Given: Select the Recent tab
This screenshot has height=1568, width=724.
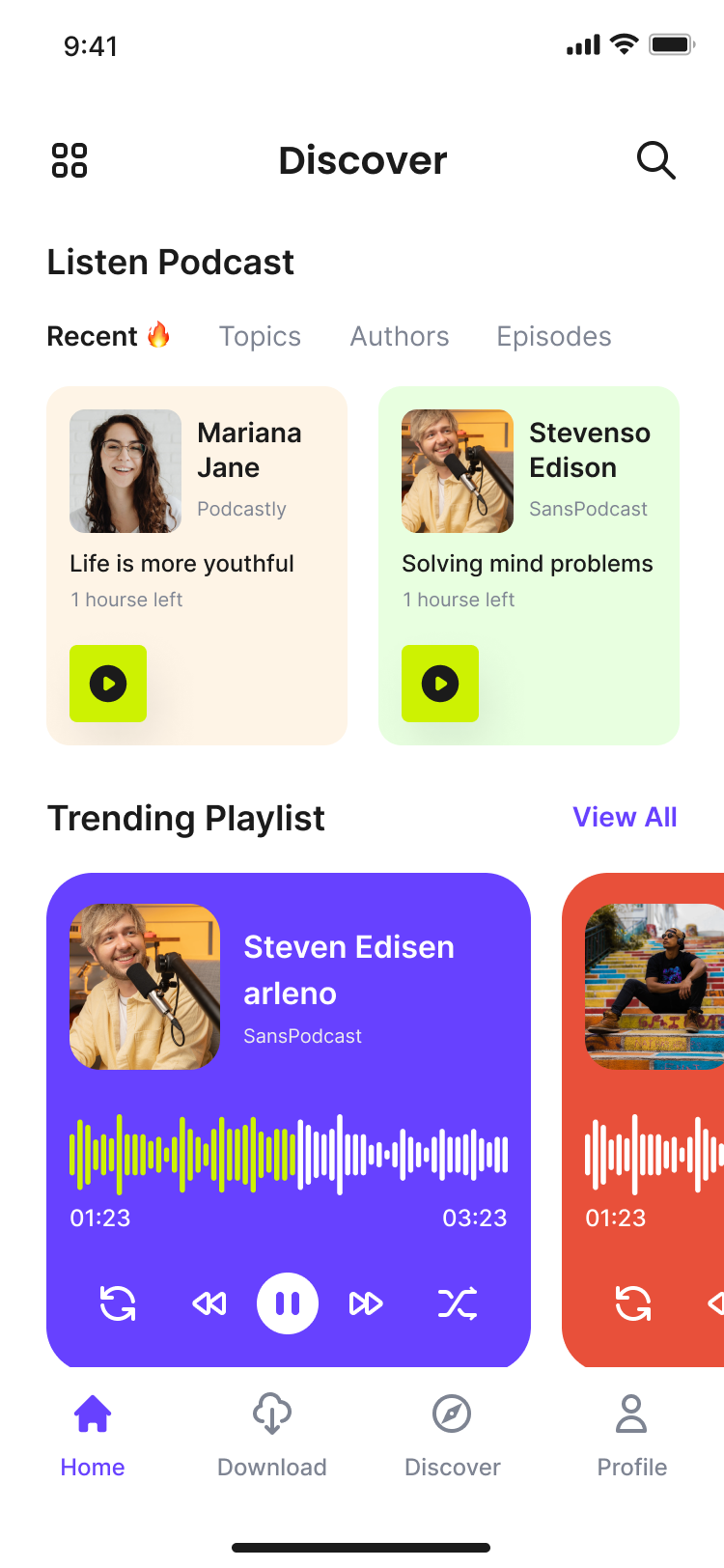Looking at the screenshot, I should 108,336.
